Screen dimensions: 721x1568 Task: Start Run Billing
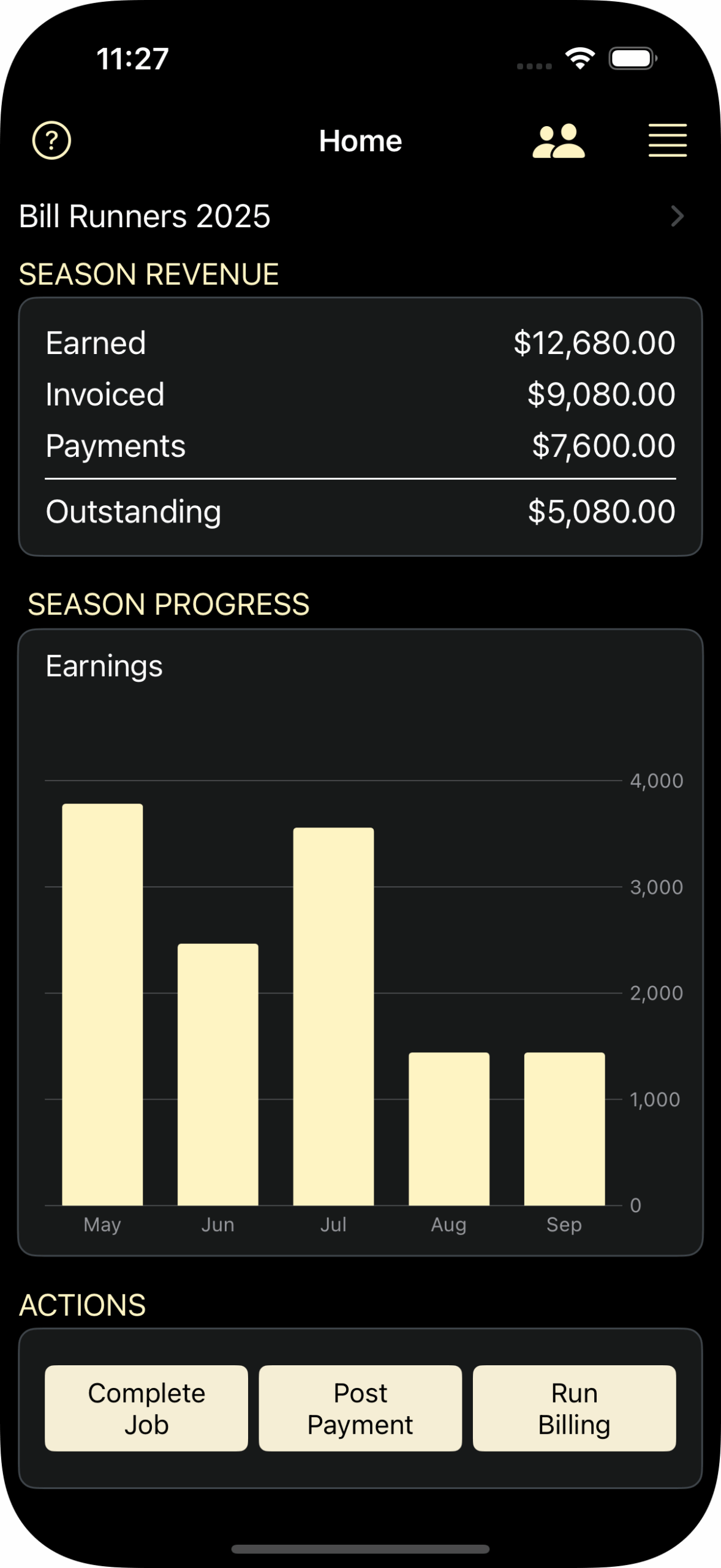(x=575, y=1408)
